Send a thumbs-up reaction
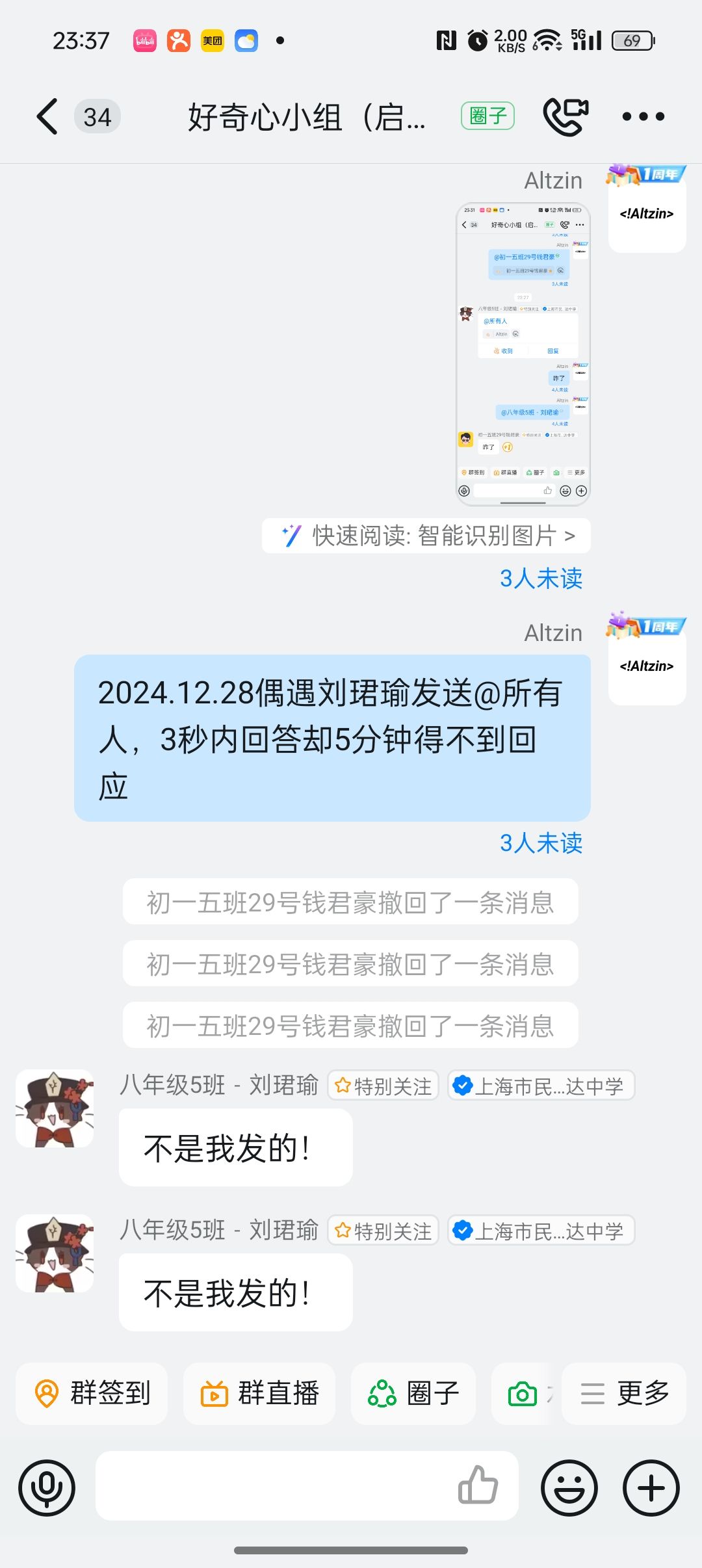Viewport: 702px width, 1568px height. coord(478,1485)
